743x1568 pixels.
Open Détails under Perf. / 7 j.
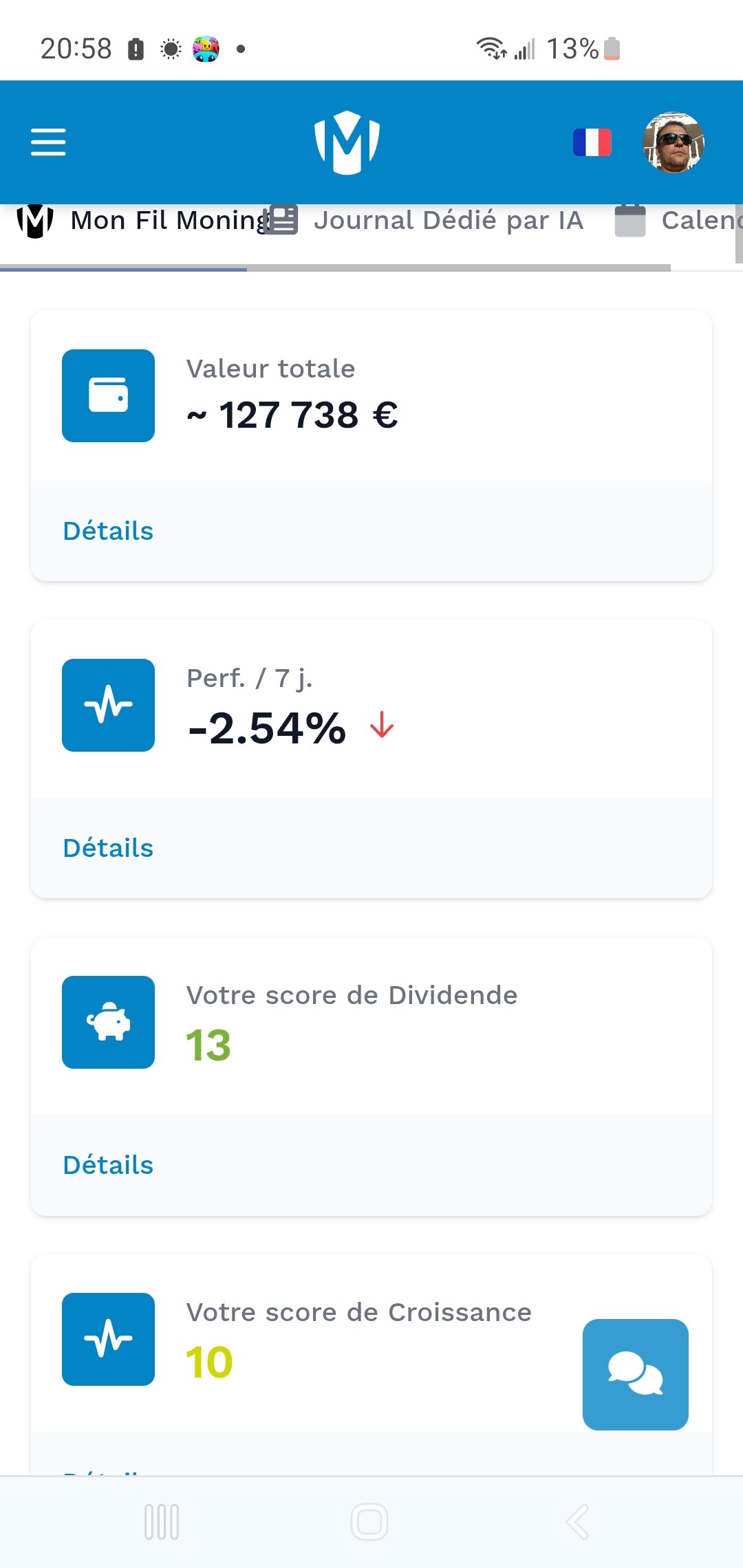coord(108,848)
